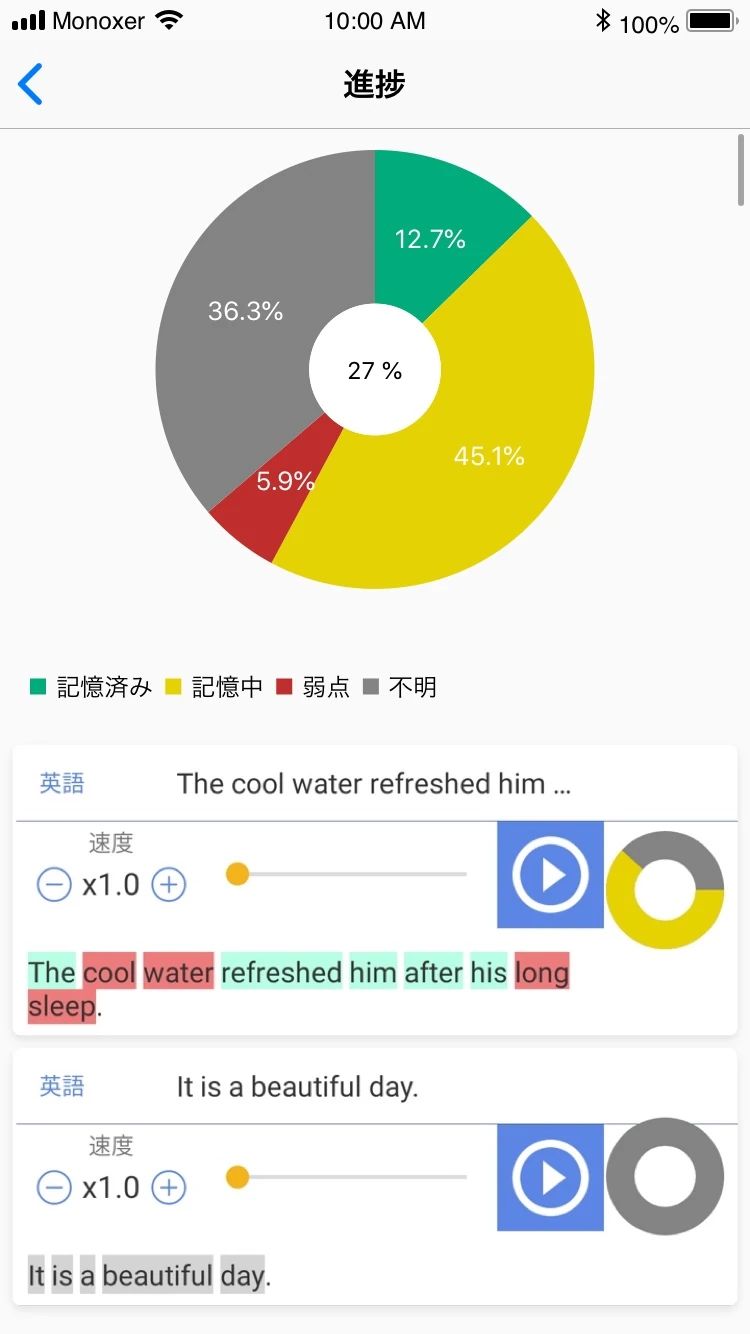The width and height of the screenshot is (750, 1334).
Task: Increase playback speed on the first card
Action: click(168, 885)
